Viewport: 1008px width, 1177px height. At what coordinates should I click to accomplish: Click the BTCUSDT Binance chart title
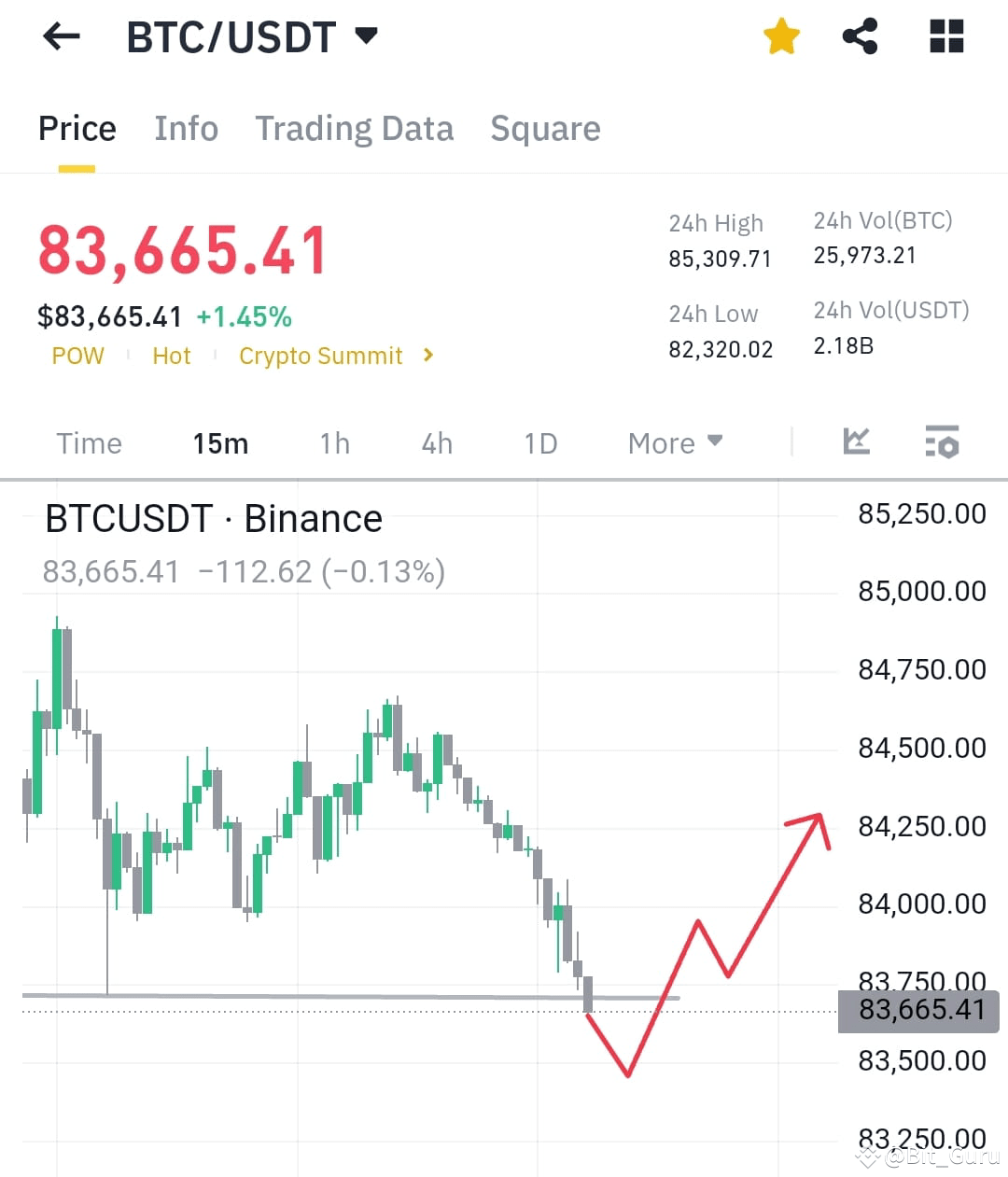pyautogui.click(x=213, y=519)
